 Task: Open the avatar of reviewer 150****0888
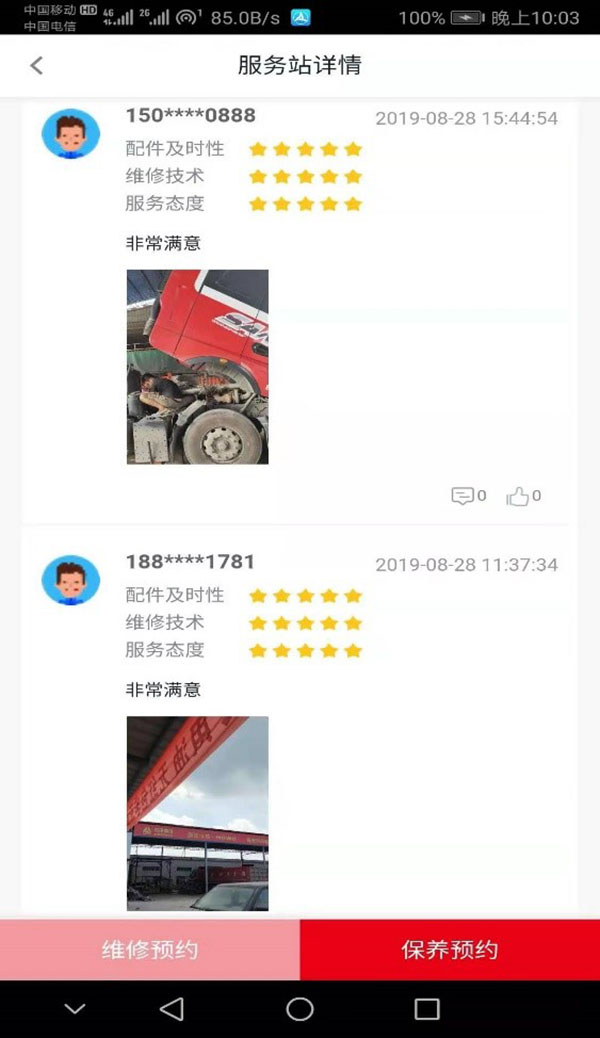71,134
